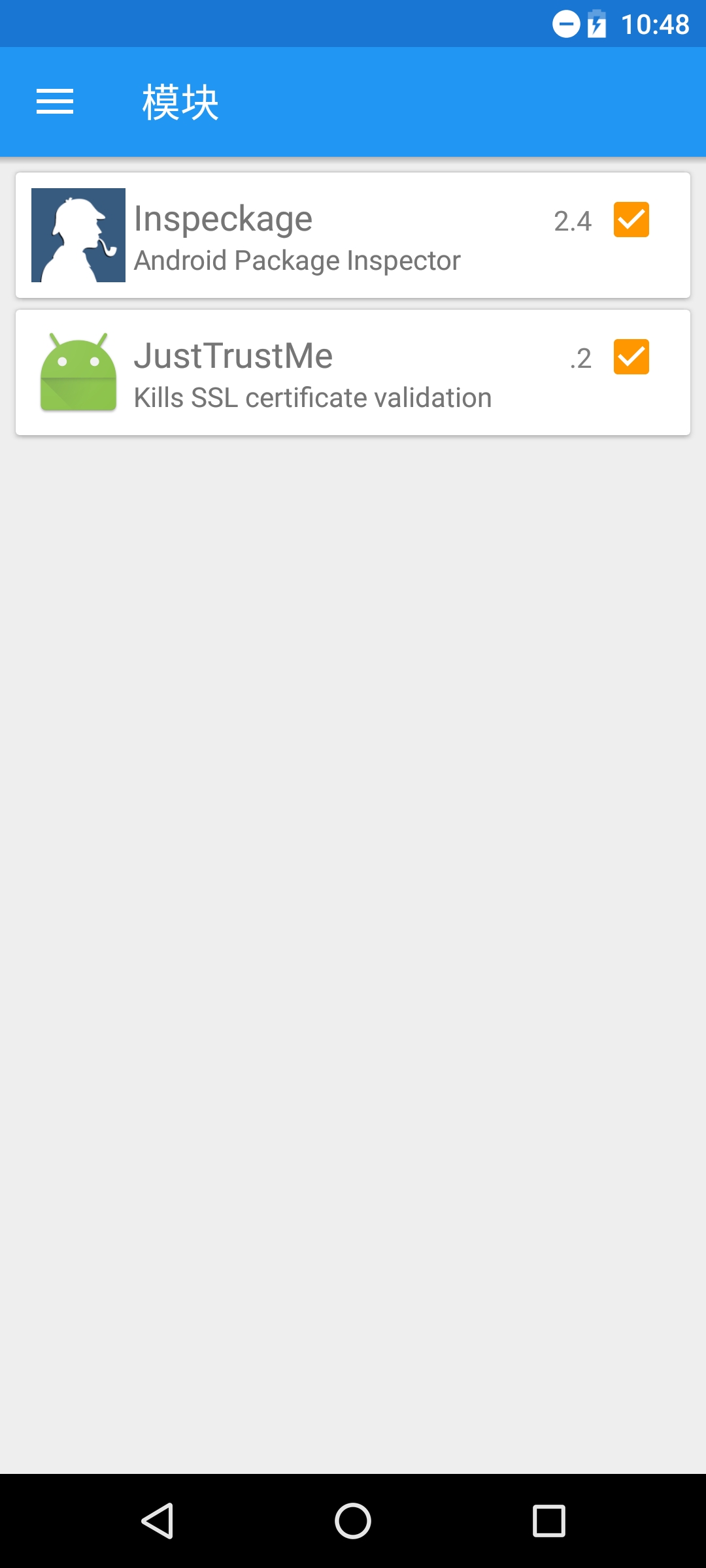
Task: Open the Inspeckage module card
Action: coord(353,235)
